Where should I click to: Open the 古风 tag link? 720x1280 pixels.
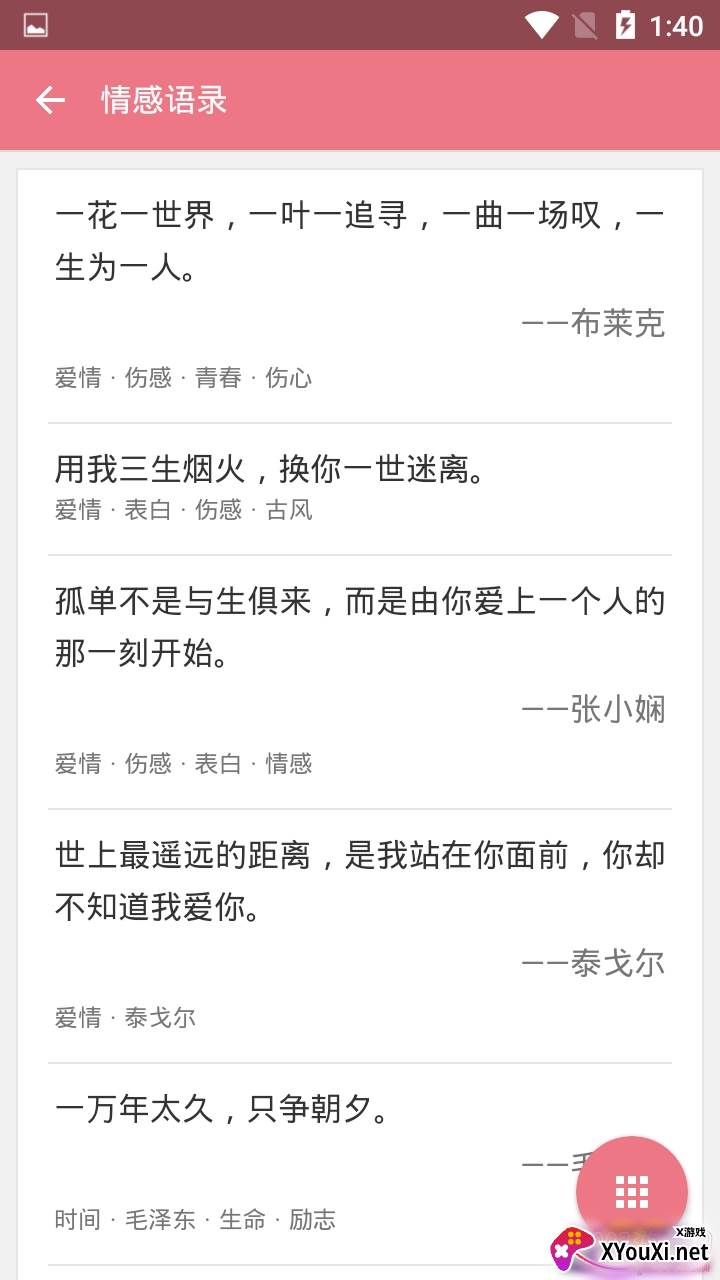tap(291, 510)
